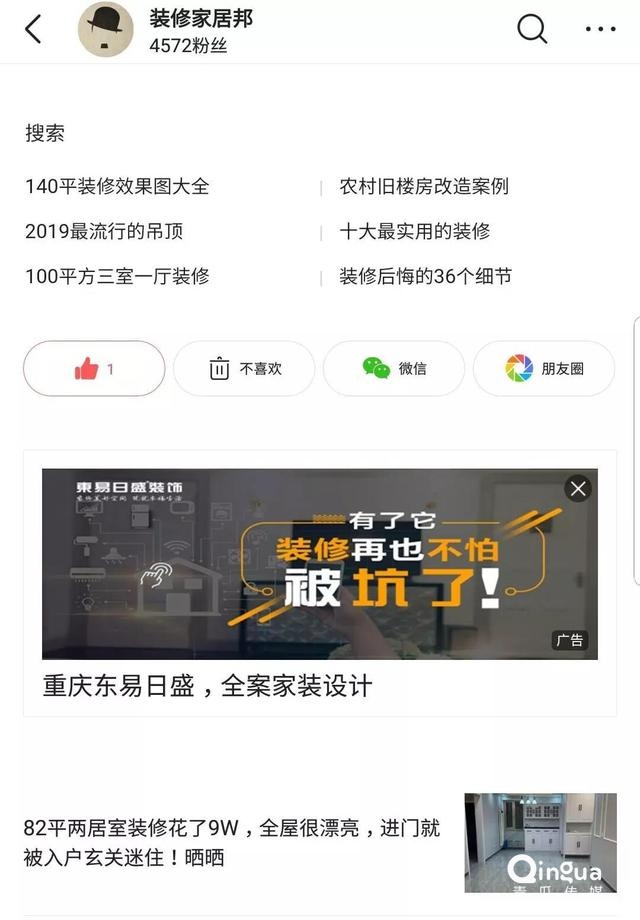The width and height of the screenshot is (640, 920).
Task: Search 2019最流行的吊顶
Action: pos(104,231)
